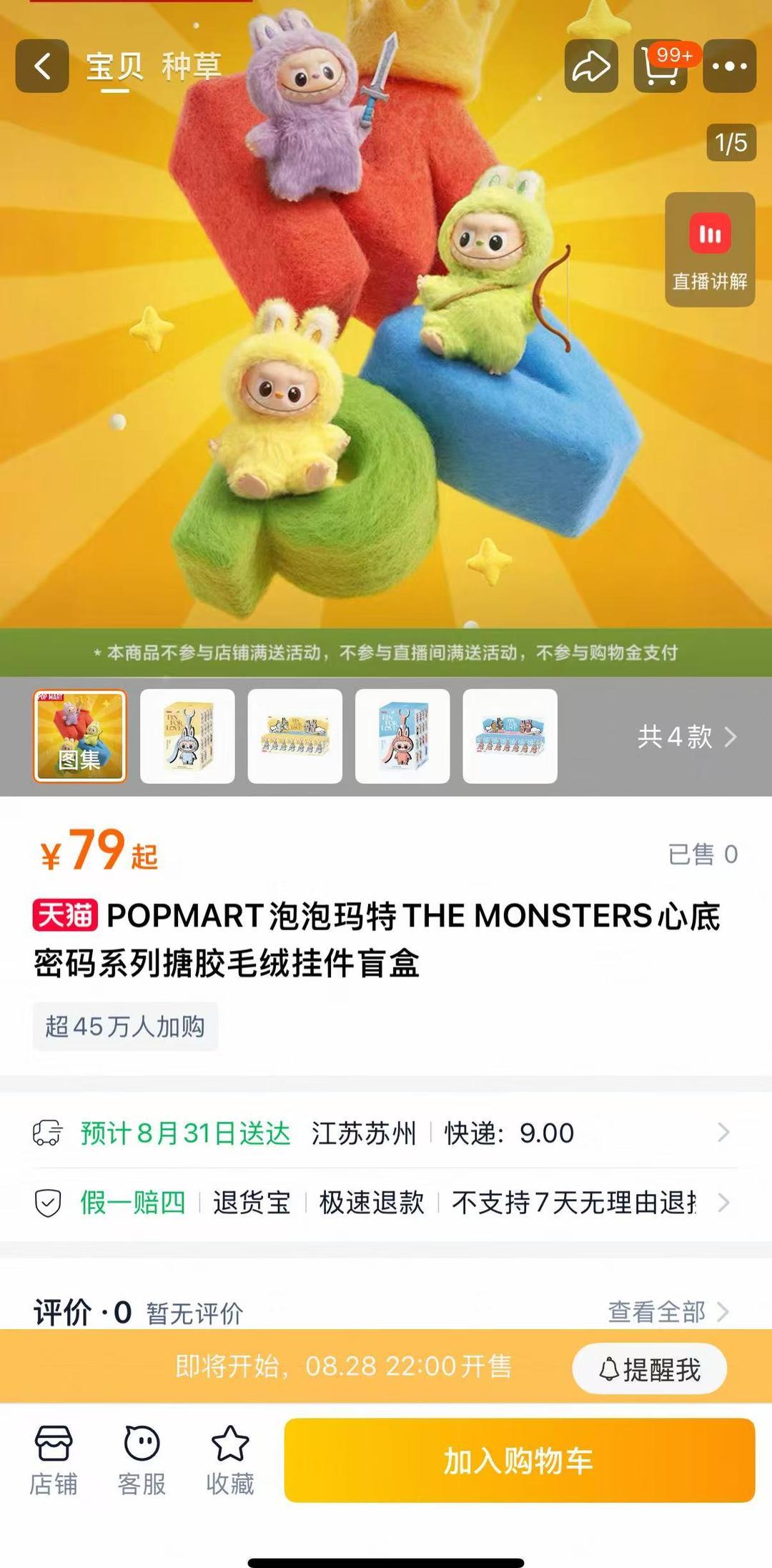Open 直播讲解 live explanation
The image size is (772, 1568).
710,250
